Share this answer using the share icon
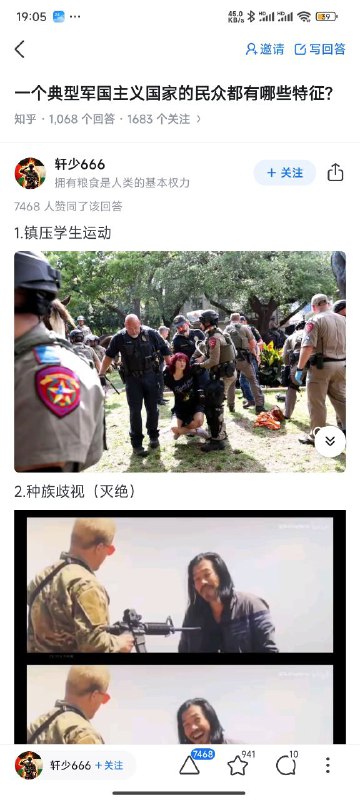This screenshot has width=360, height=800. coord(335,172)
